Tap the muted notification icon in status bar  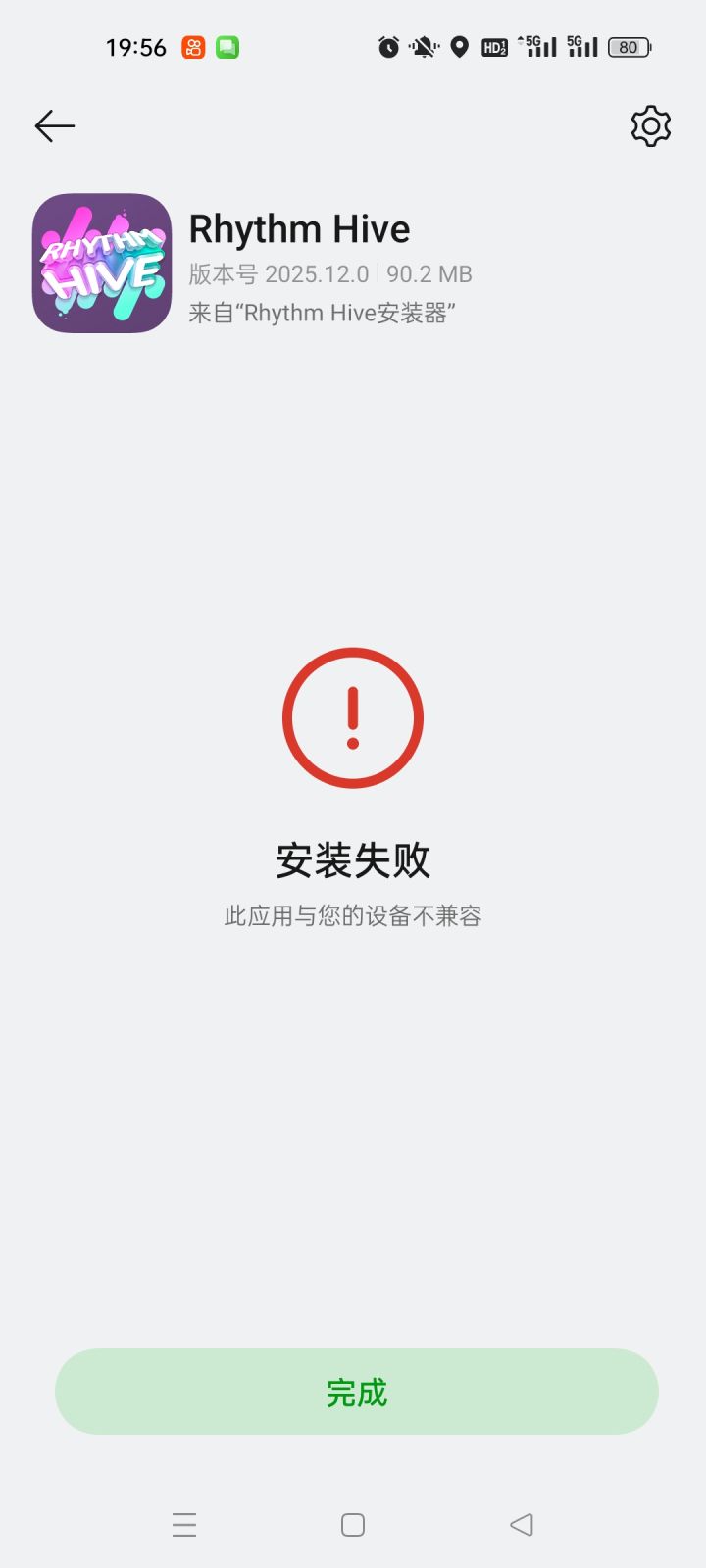tap(424, 46)
